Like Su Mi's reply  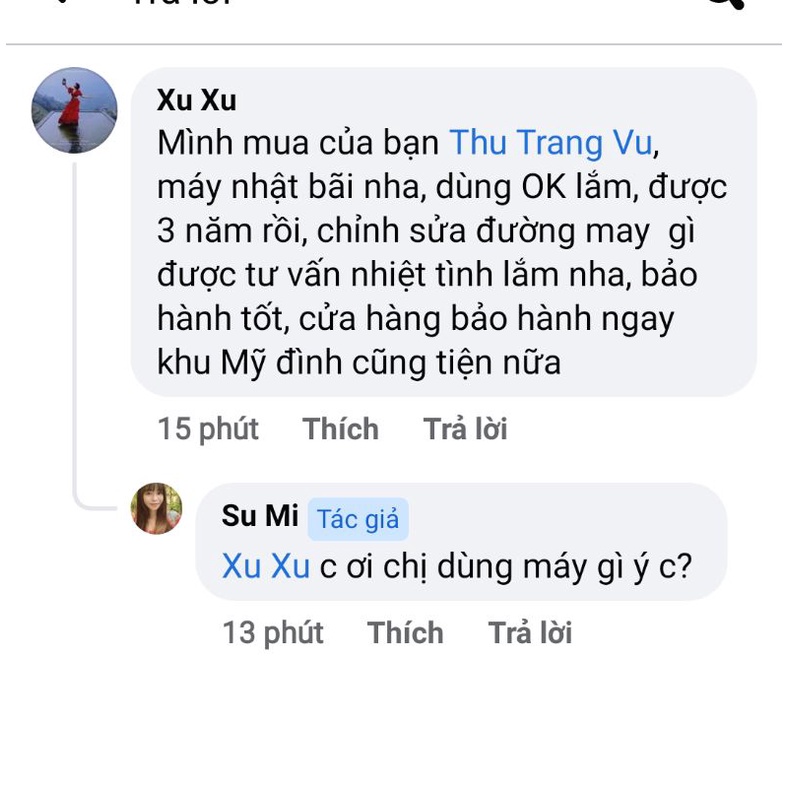(x=404, y=633)
